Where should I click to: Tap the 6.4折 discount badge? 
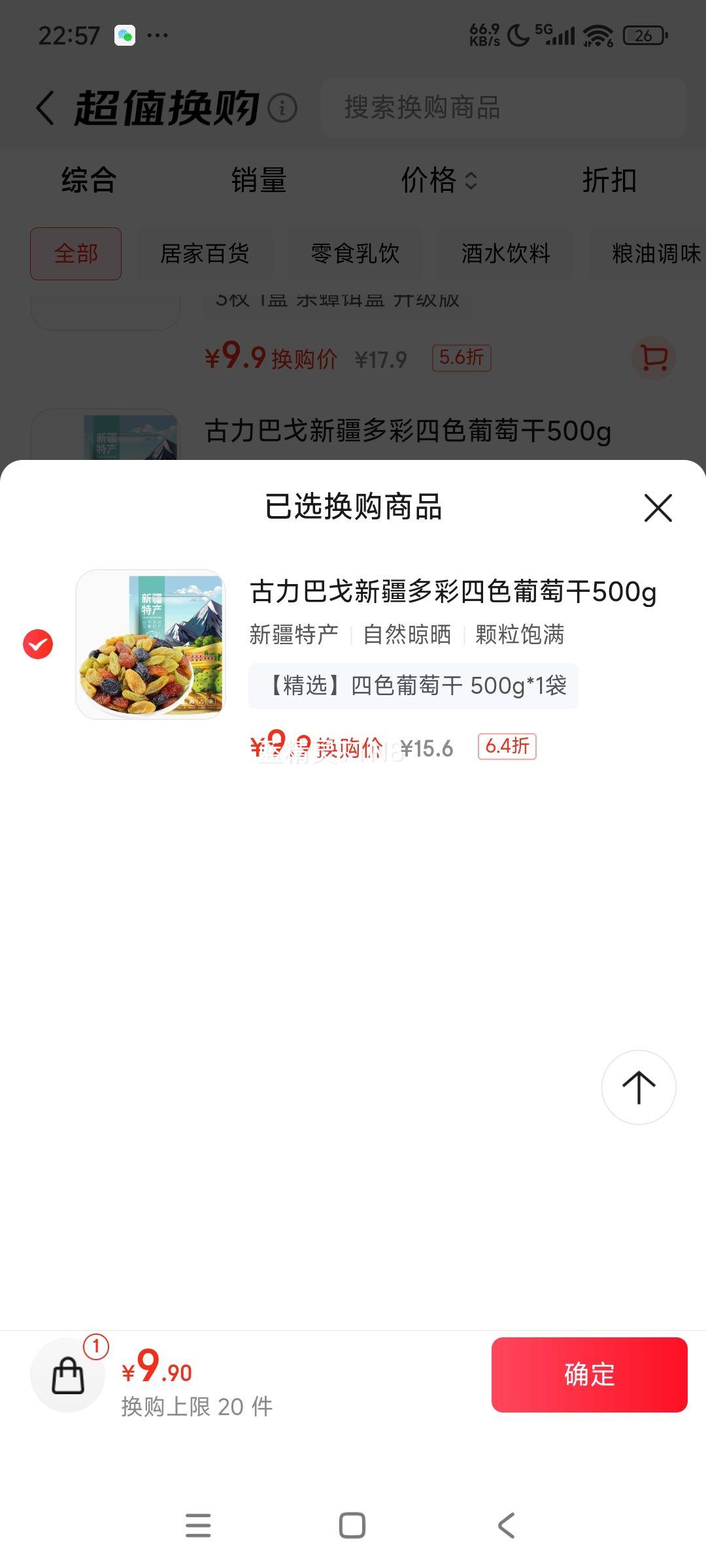pos(508,746)
